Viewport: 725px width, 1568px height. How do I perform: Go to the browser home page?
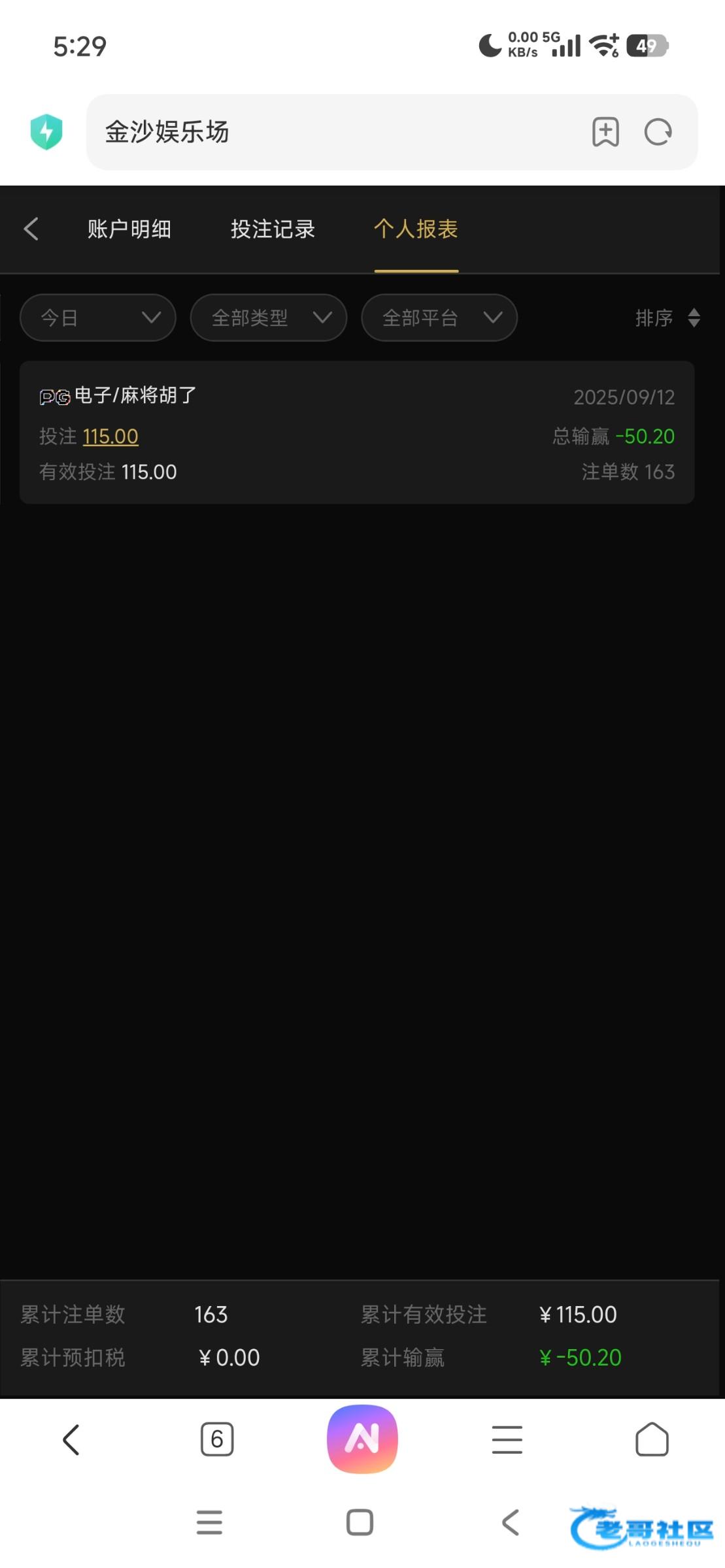(x=652, y=1439)
